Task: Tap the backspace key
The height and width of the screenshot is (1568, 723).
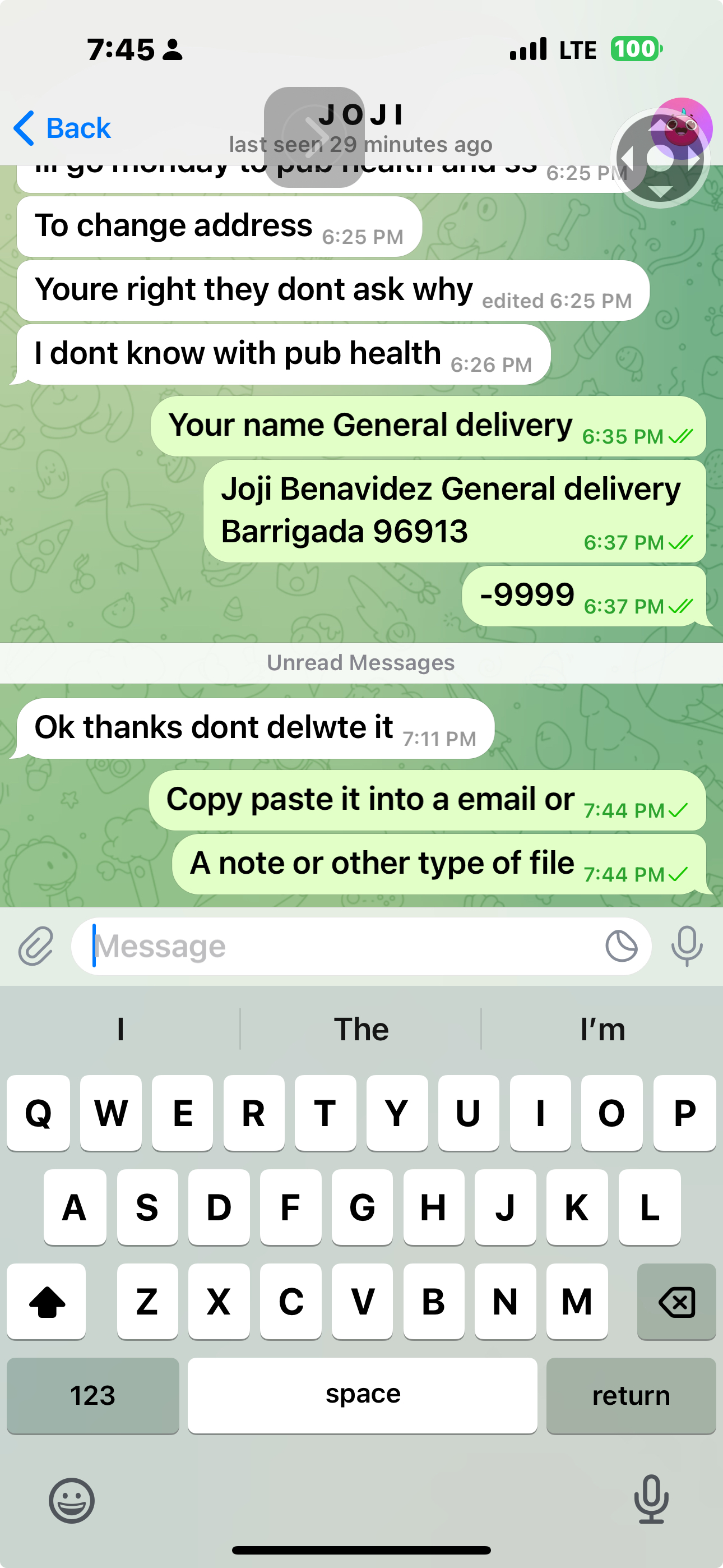Action: tap(676, 1302)
